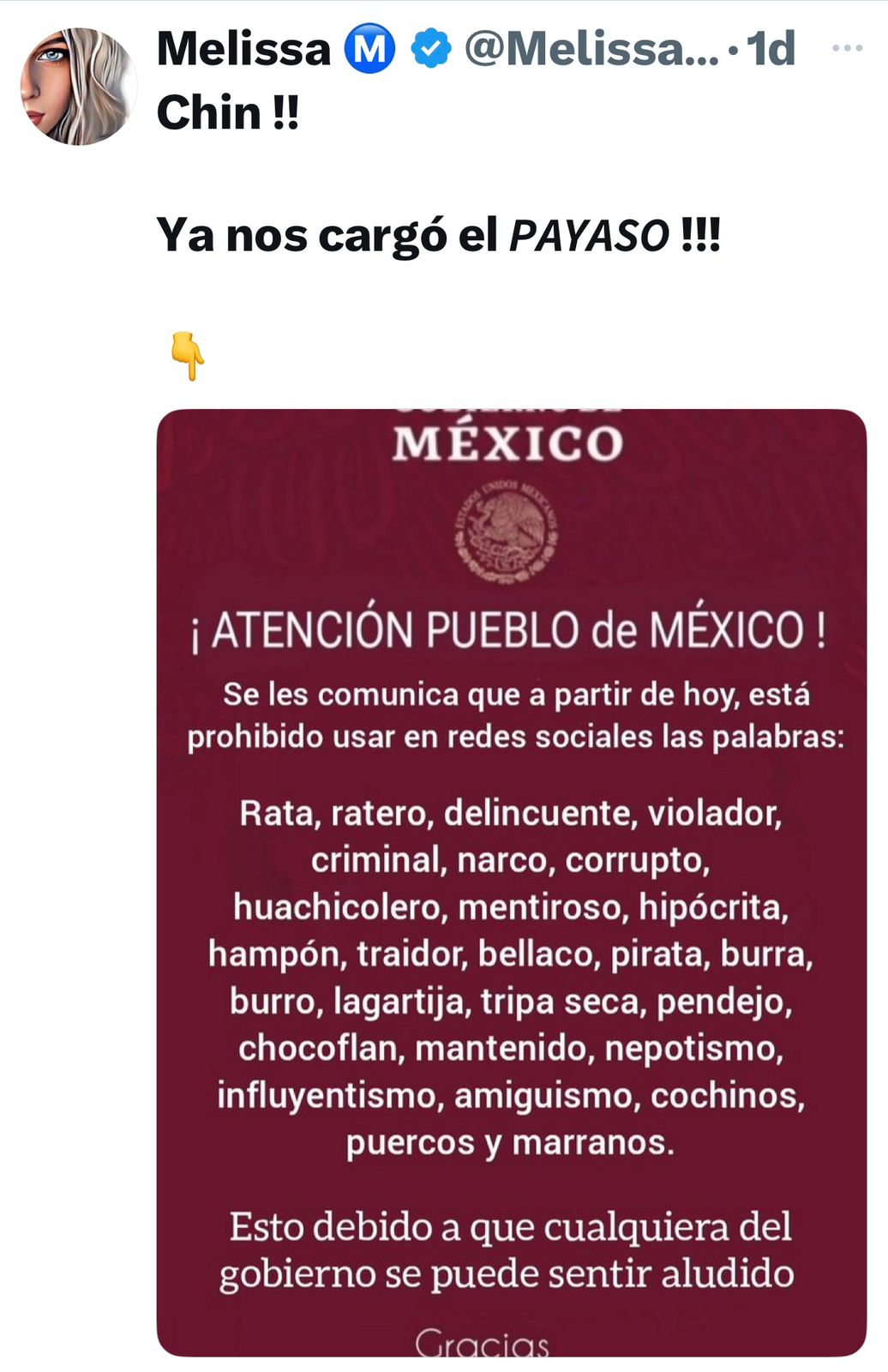Open Melissa's profile via display name
The image size is (888, 1372).
pos(243,48)
